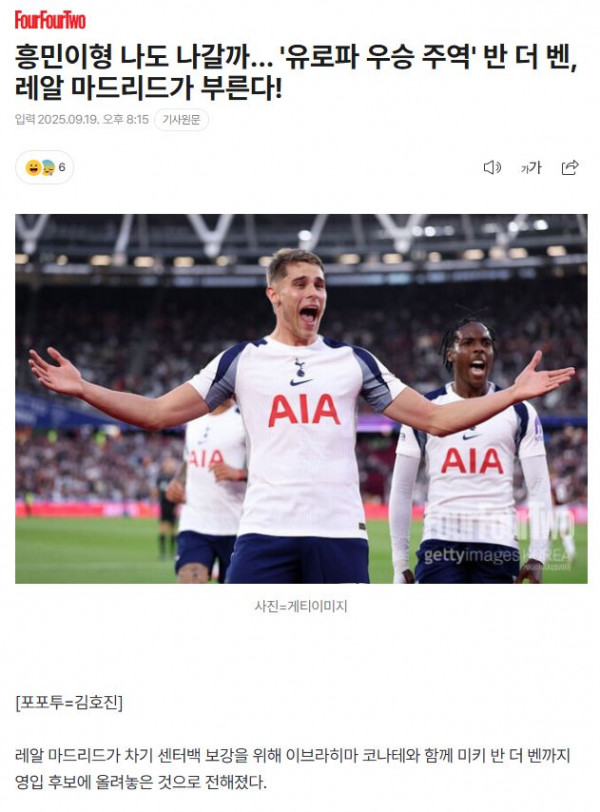
Task: Tap the emoji reactions button
Action: tap(45, 167)
